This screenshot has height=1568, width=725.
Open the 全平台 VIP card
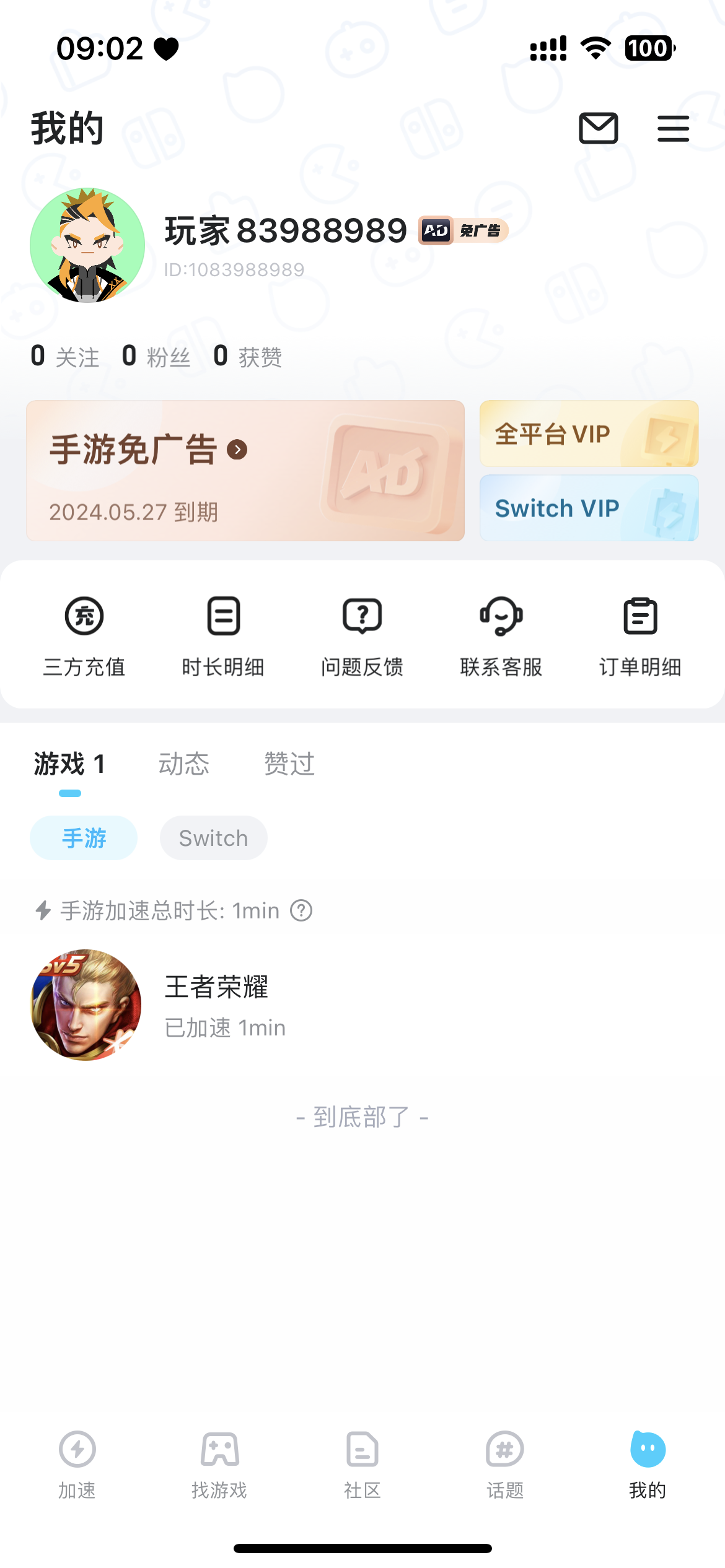[587, 433]
